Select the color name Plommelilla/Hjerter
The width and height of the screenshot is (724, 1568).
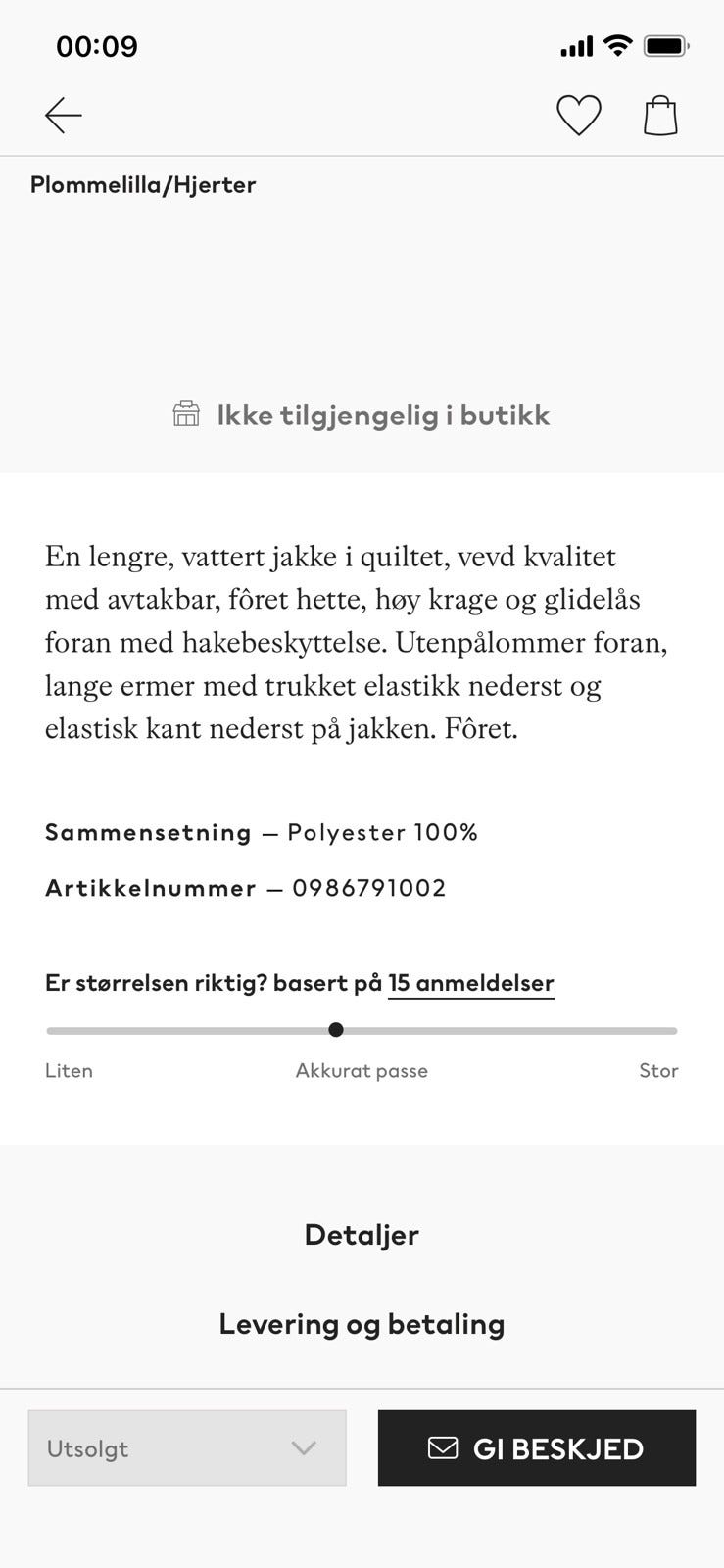(x=143, y=184)
